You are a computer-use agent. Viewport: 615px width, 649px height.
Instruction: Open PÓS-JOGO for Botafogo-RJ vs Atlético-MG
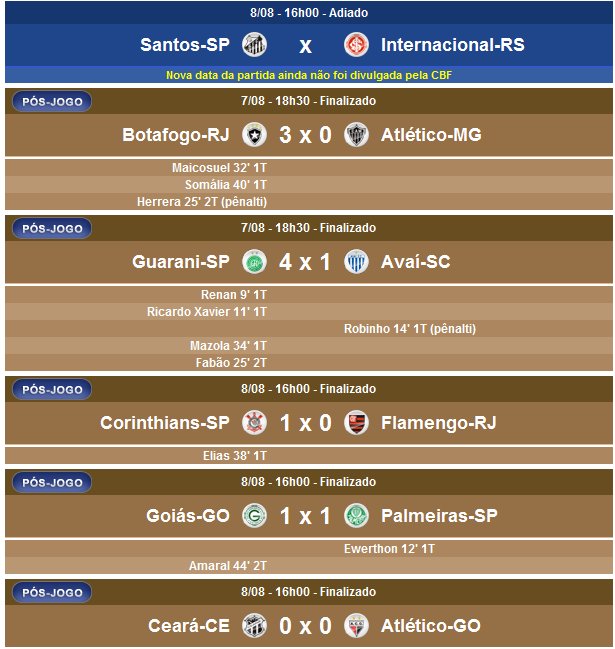52,101
